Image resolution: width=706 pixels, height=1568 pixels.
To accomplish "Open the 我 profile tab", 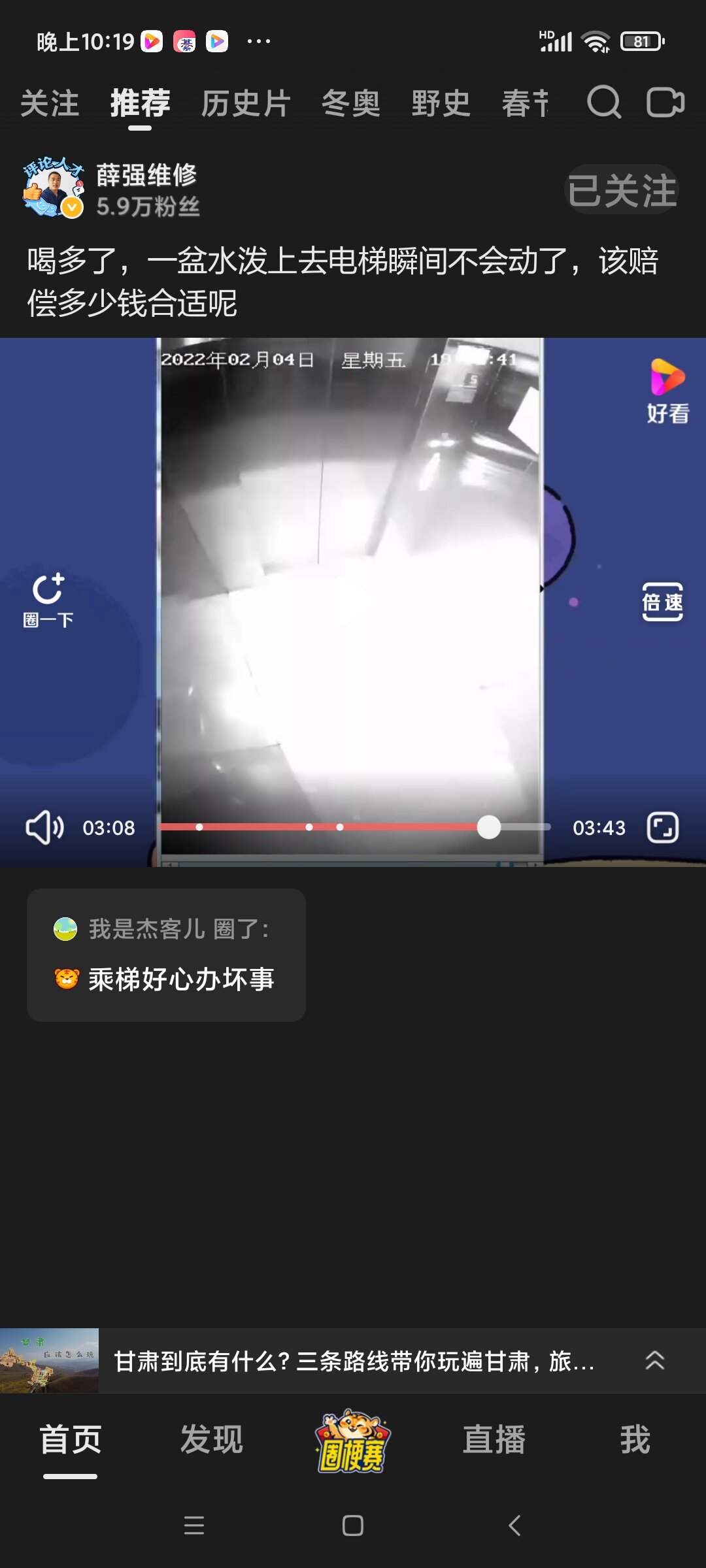I will (635, 1440).
